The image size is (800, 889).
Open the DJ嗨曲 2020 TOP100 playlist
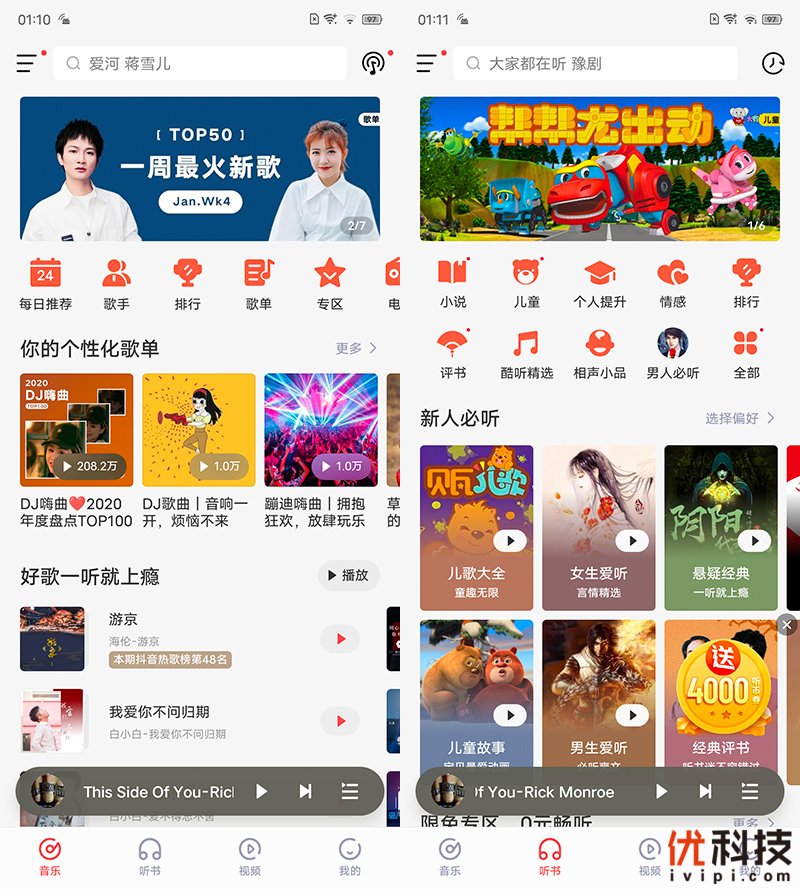tap(76, 431)
